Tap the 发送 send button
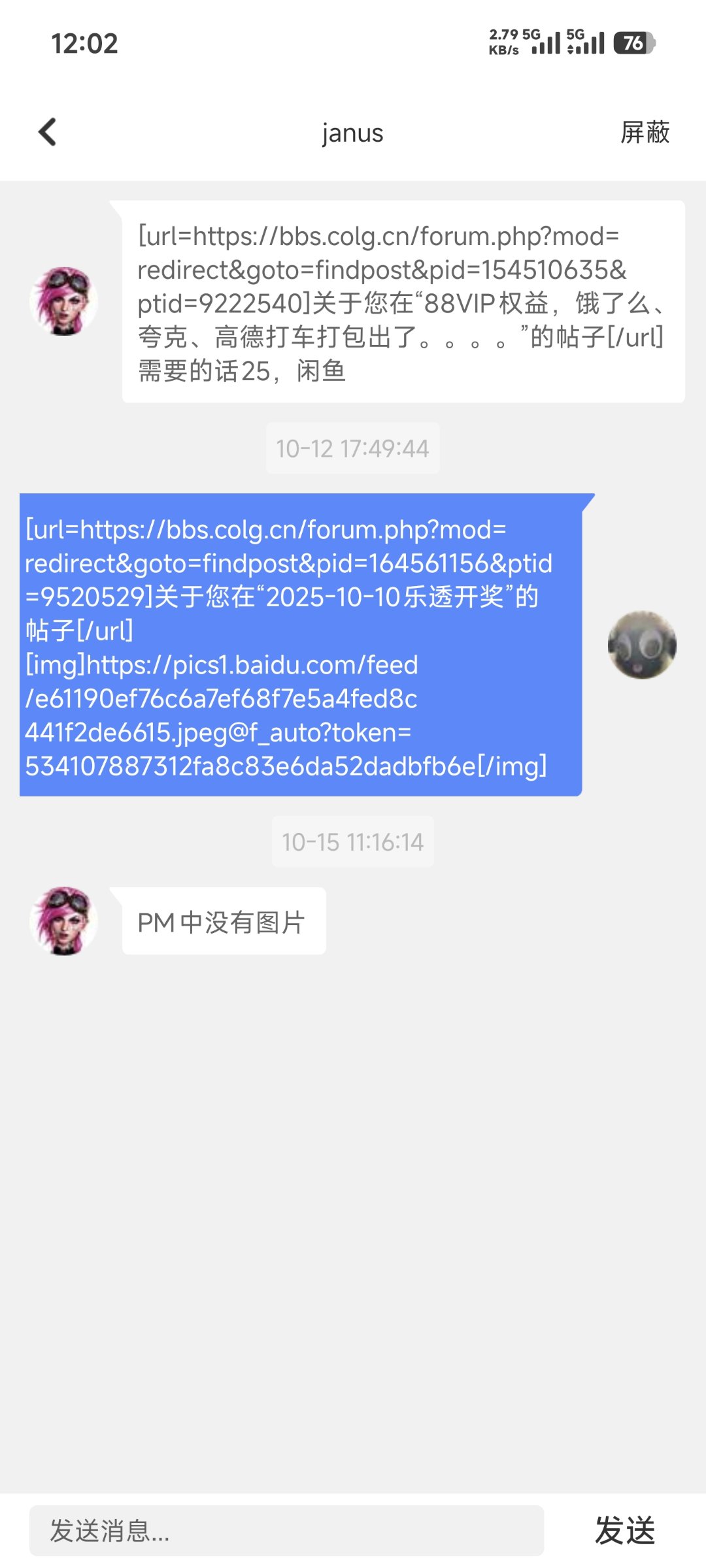Screen dimensions: 706x1568 pos(624,1531)
